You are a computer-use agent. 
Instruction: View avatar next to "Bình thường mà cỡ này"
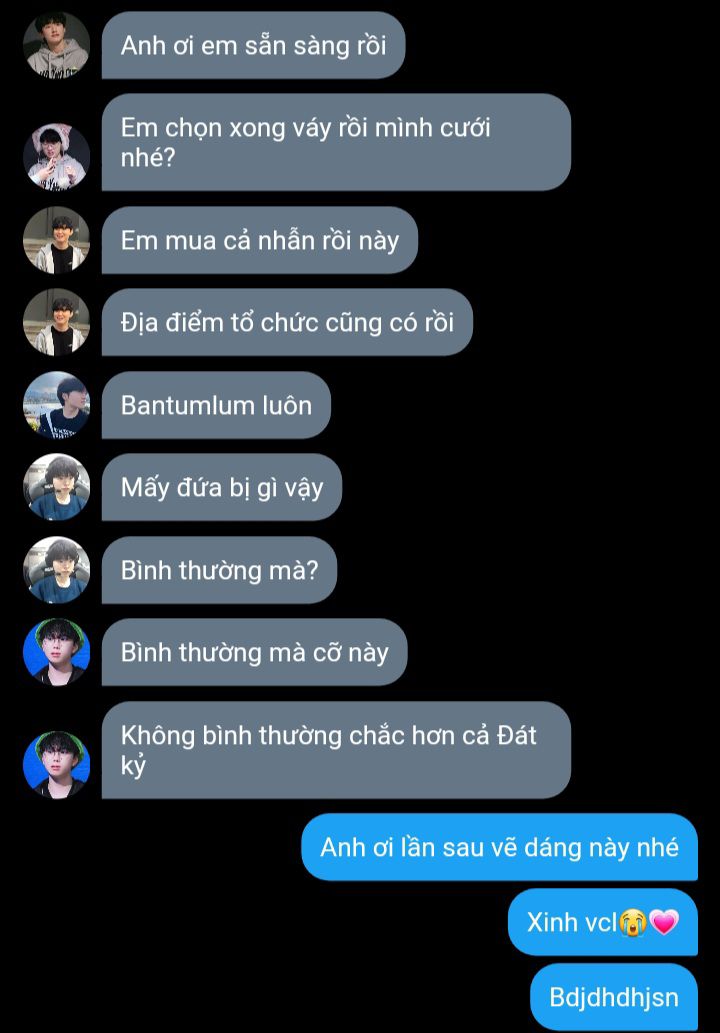(56, 652)
